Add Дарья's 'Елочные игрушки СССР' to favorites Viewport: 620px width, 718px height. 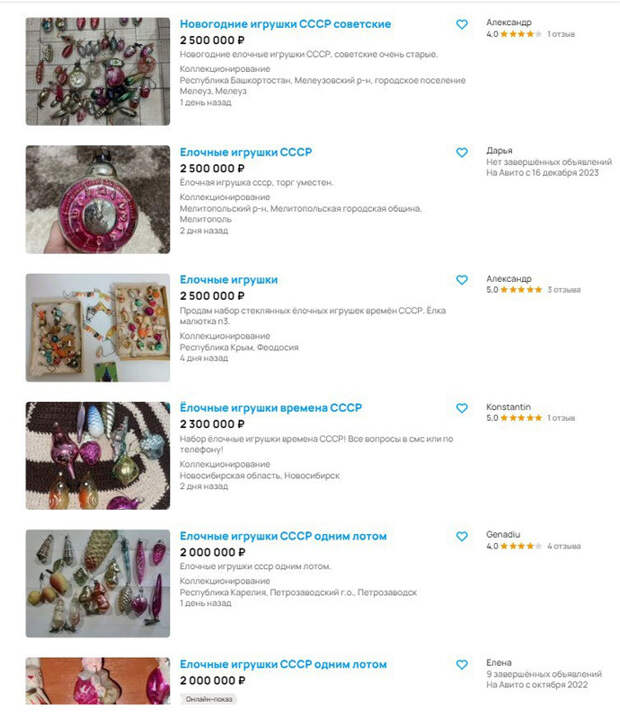pyautogui.click(x=462, y=153)
